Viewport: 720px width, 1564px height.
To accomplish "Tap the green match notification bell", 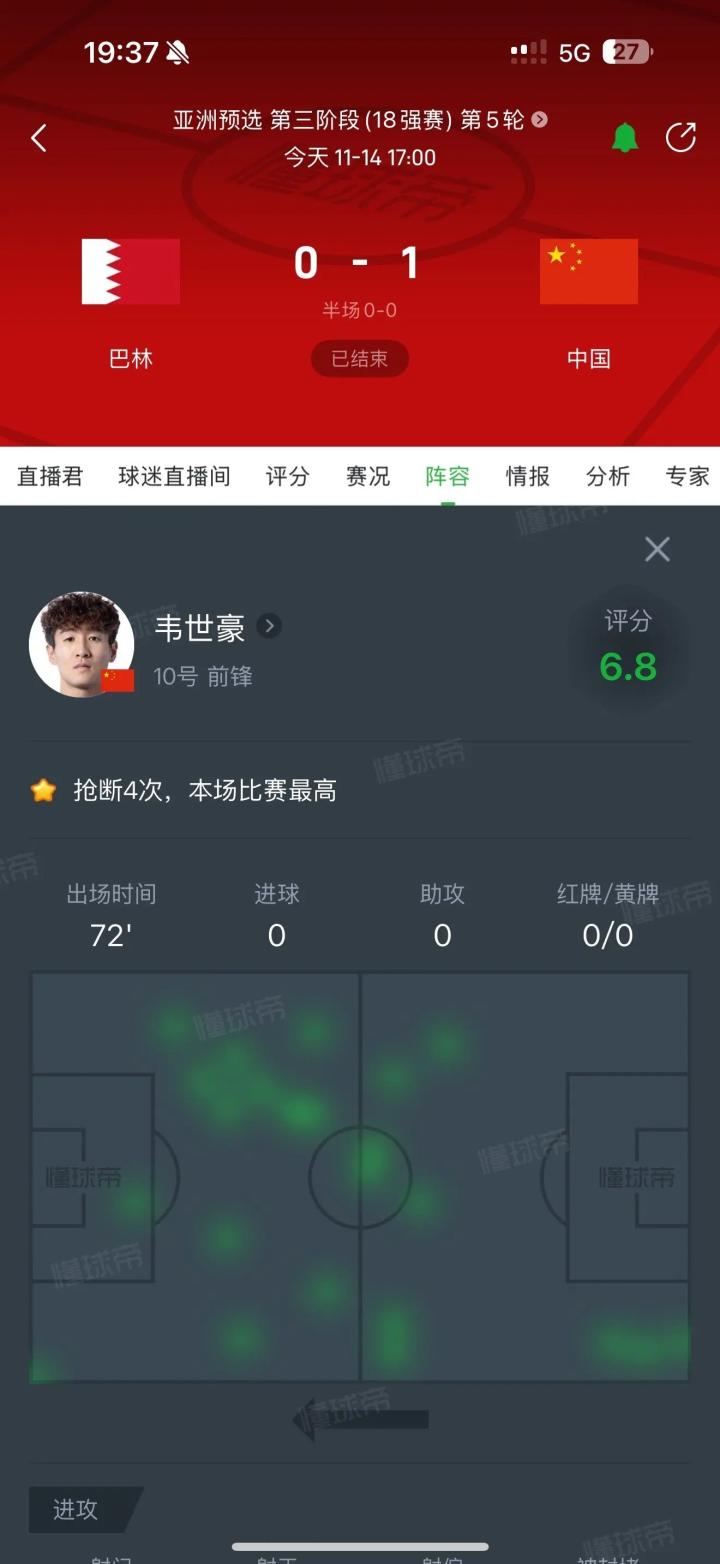I will [x=625, y=138].
